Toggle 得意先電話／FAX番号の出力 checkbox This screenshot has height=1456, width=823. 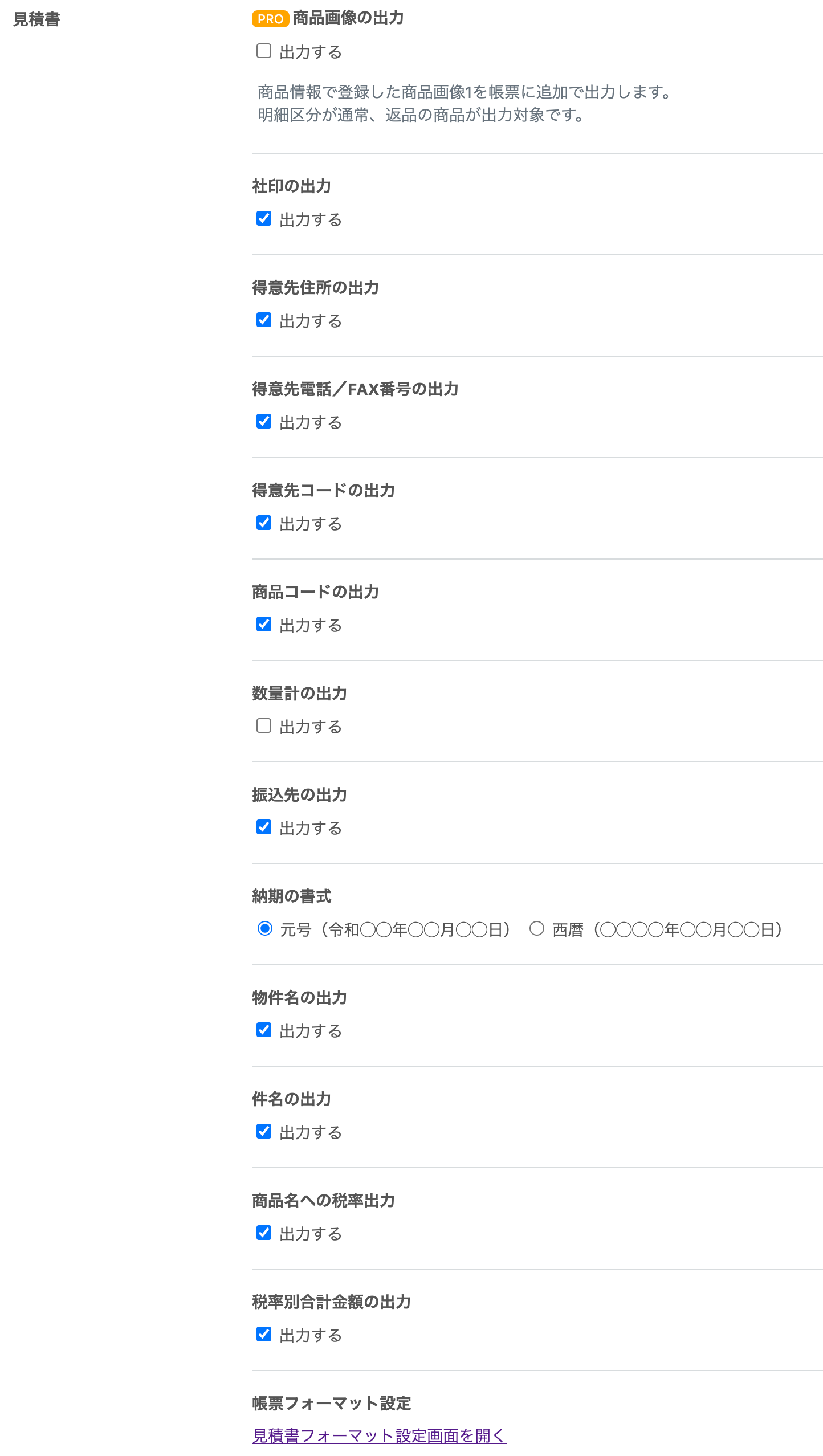point(263,422)
